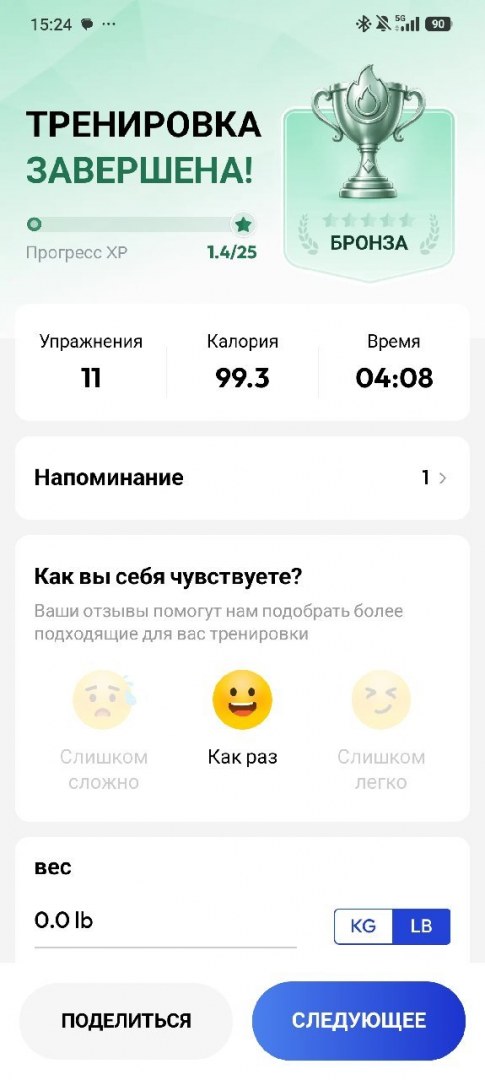Viewport: 485px width, 1080px height.
Task: Switch weight unit to KG
Action: tap(363, 926)
